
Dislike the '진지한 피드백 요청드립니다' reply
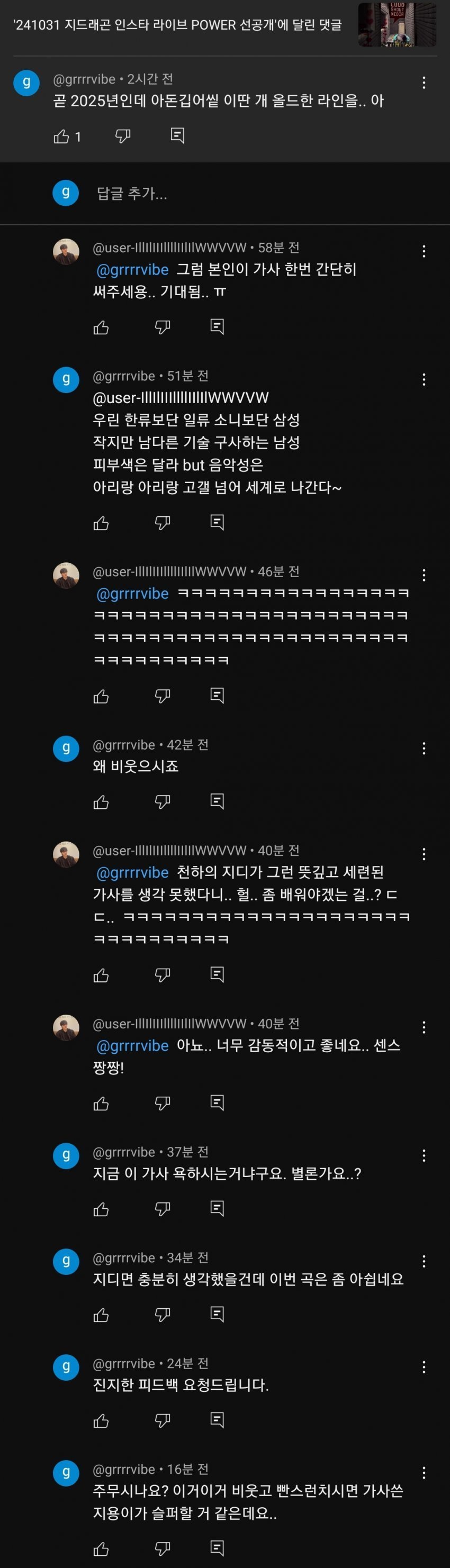tap(162, 1420)
